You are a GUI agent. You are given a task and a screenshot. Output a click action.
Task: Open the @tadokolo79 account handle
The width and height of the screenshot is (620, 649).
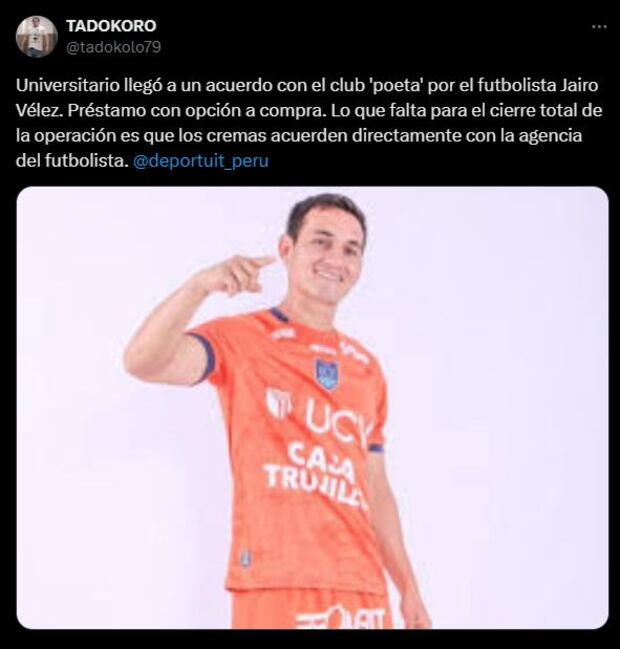pyautogui.click(x=113, y=47)
